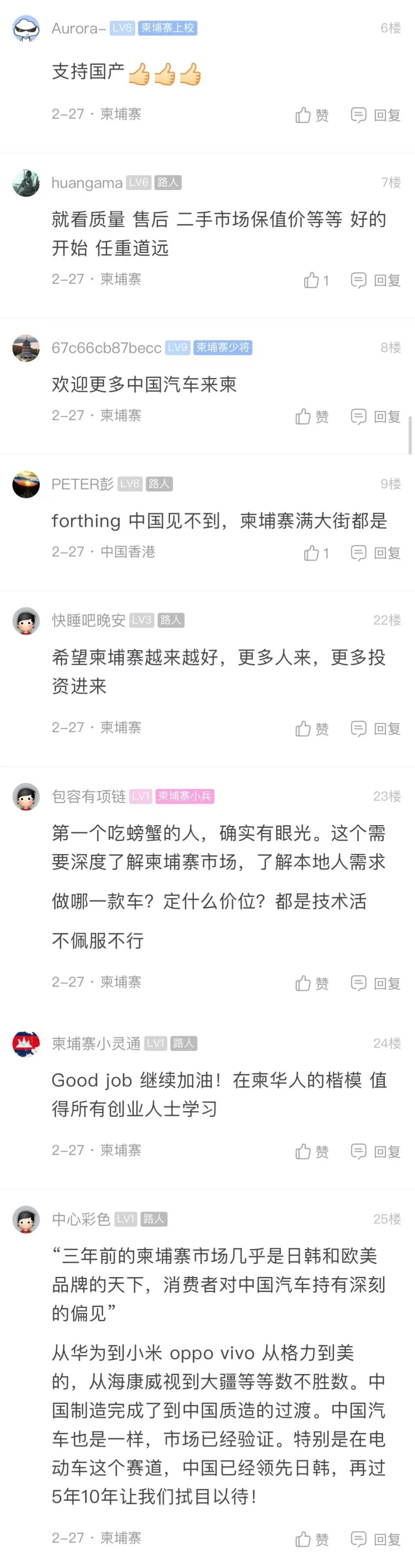
Task: View PETER彭's profile avatar
Action: [x=26, y=485]
